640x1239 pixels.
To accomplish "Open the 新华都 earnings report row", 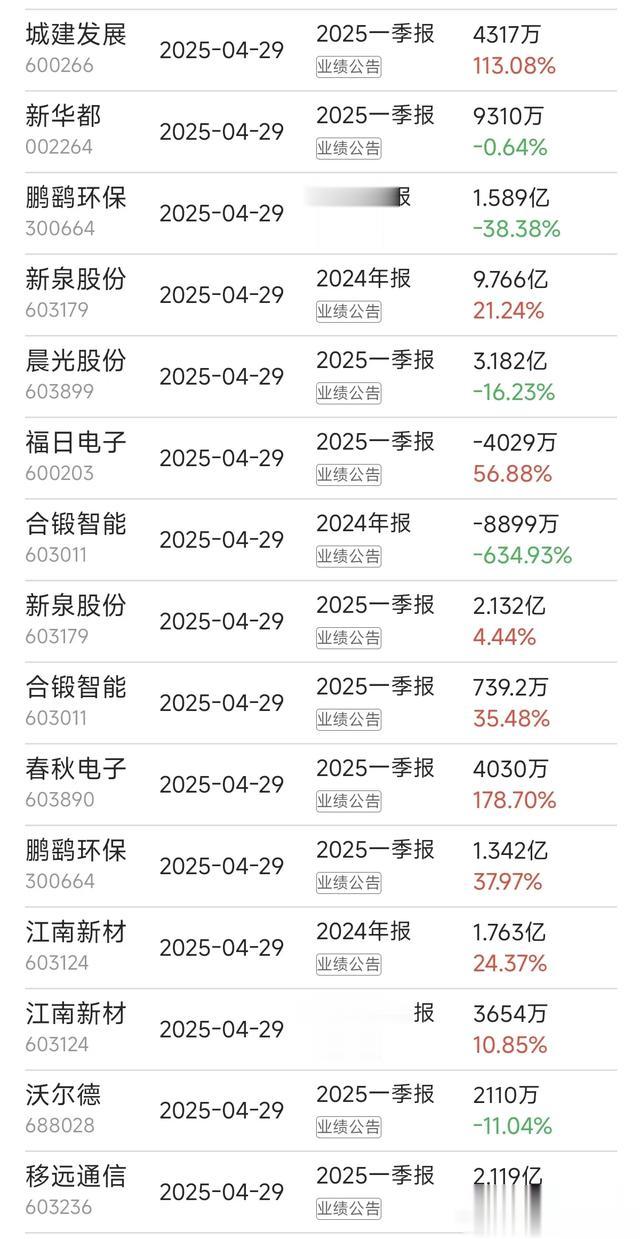I will (x=320, y=132).
